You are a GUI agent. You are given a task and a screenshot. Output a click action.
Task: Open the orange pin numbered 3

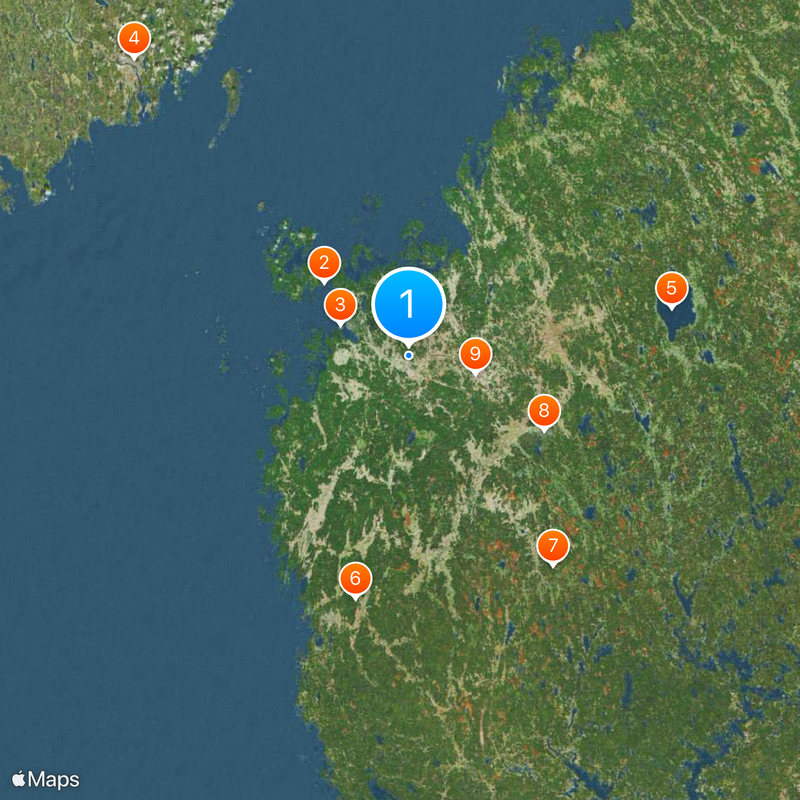tap(340, 305)
